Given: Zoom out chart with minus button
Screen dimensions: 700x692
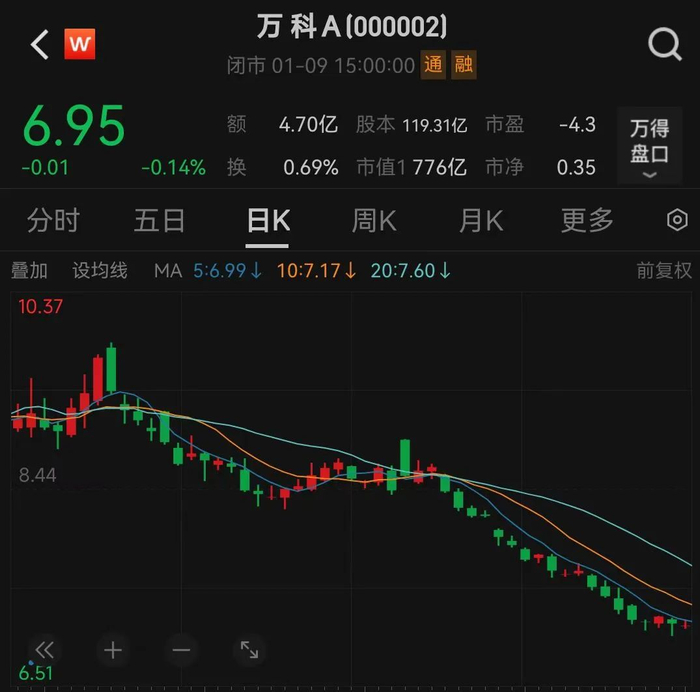Looking at the screenshot, I should tap(181, 650).
